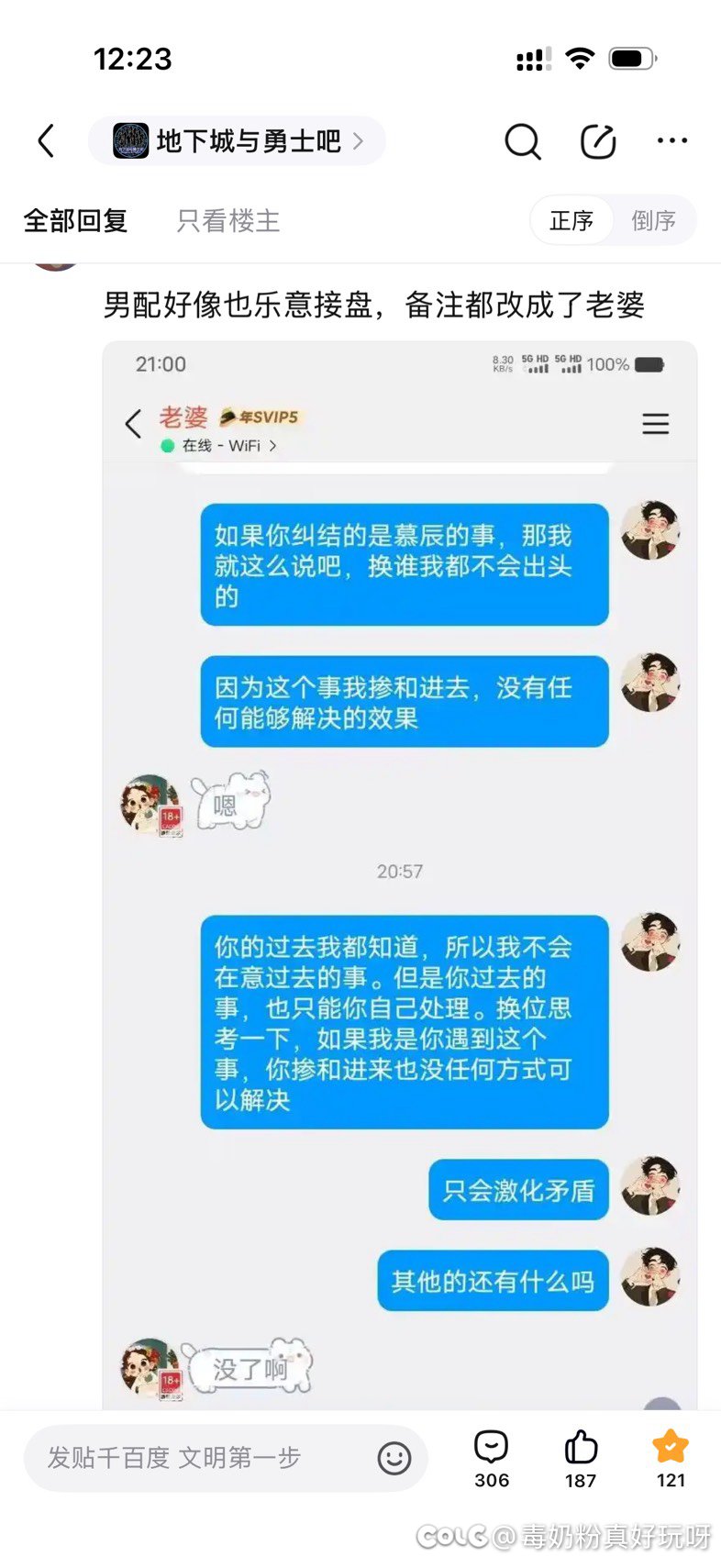721x1568 pixels.
Task: Open the three-dot overflow menu
Action: [671, 141]
